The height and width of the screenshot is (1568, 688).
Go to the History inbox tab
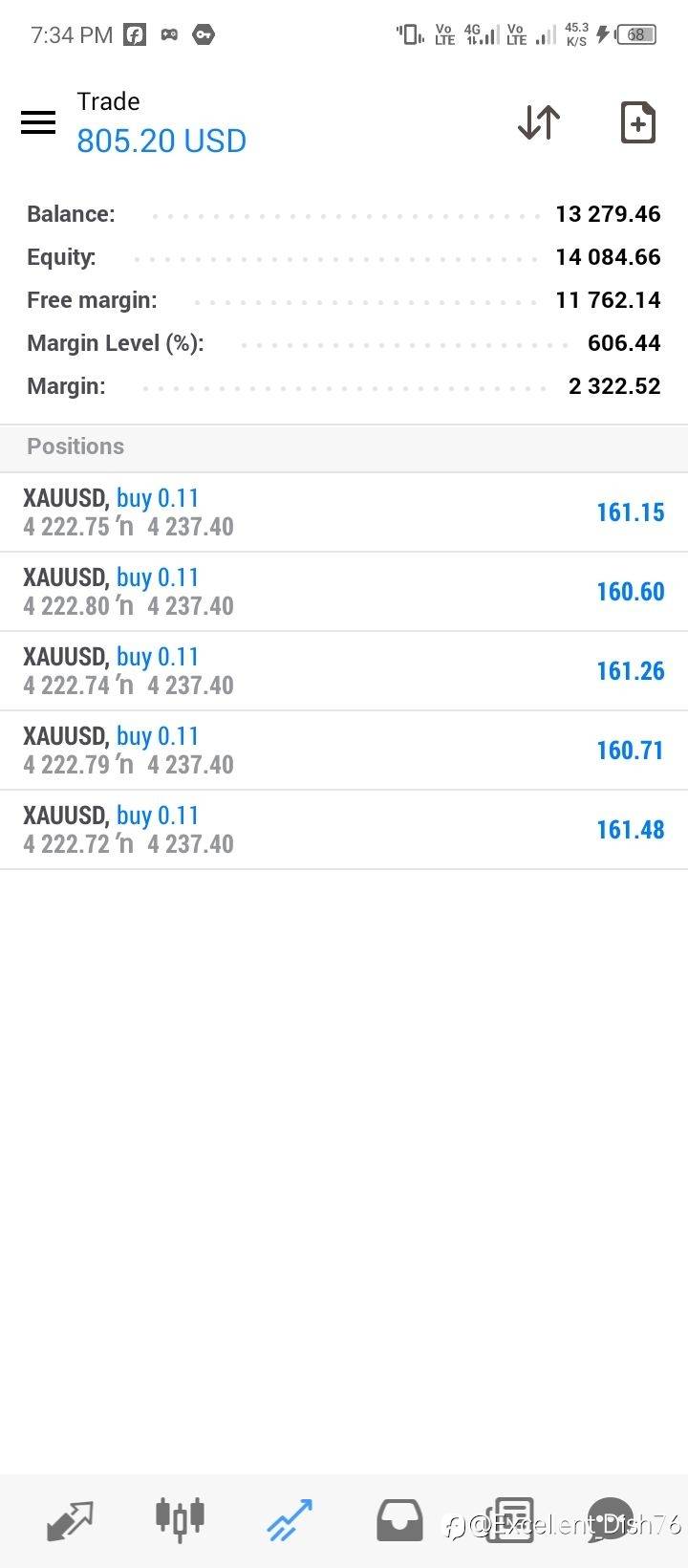tap(399, 1520)
